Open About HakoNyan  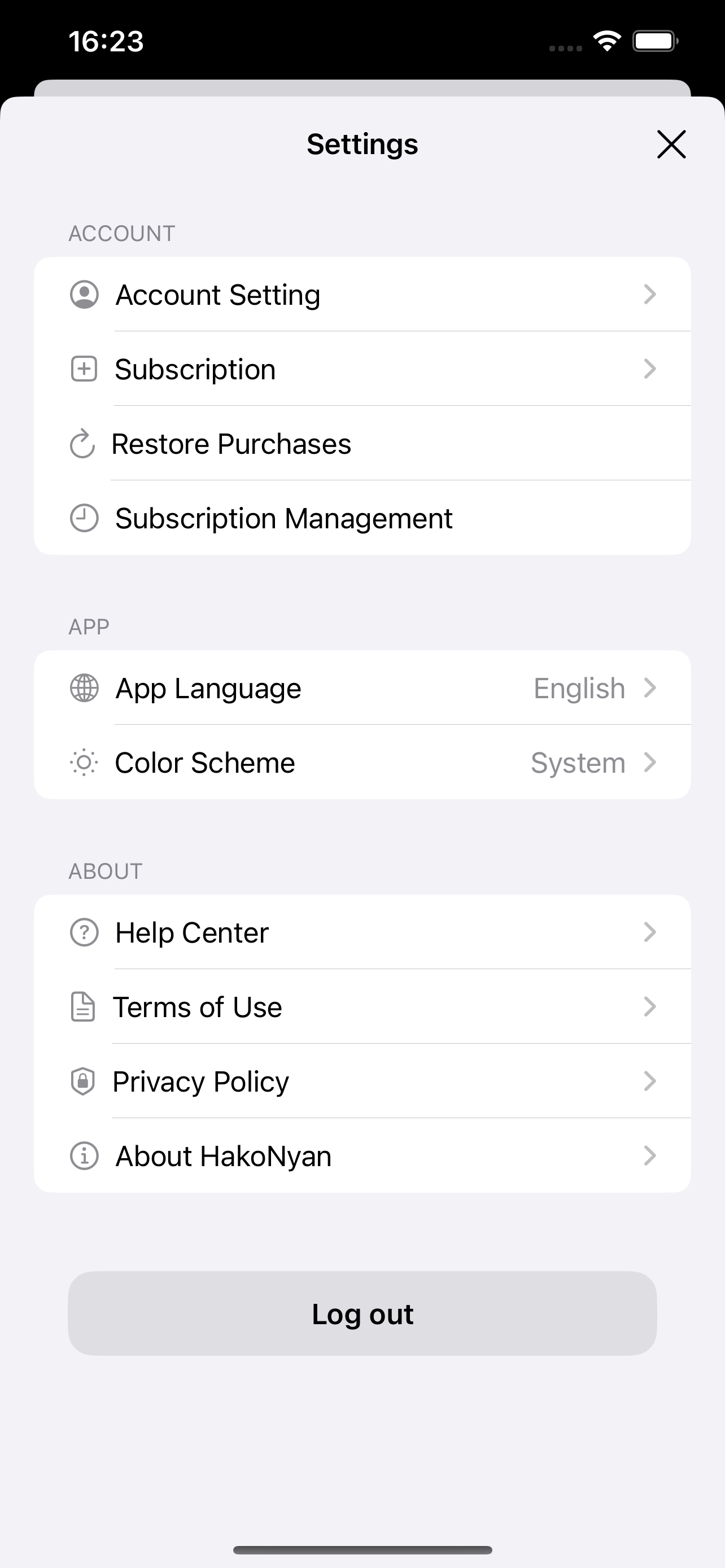coord(362,1155)
